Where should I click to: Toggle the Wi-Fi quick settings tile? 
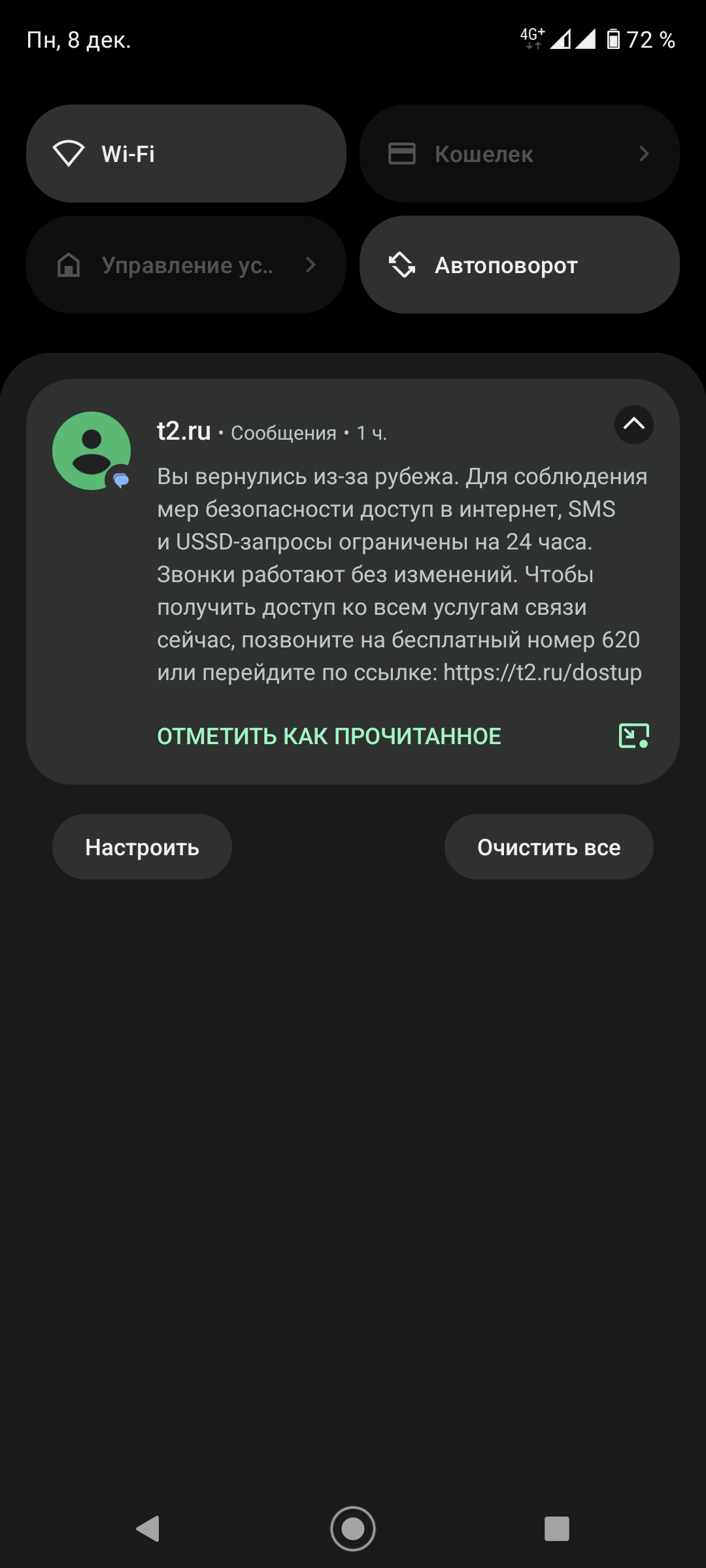[186, 154]
